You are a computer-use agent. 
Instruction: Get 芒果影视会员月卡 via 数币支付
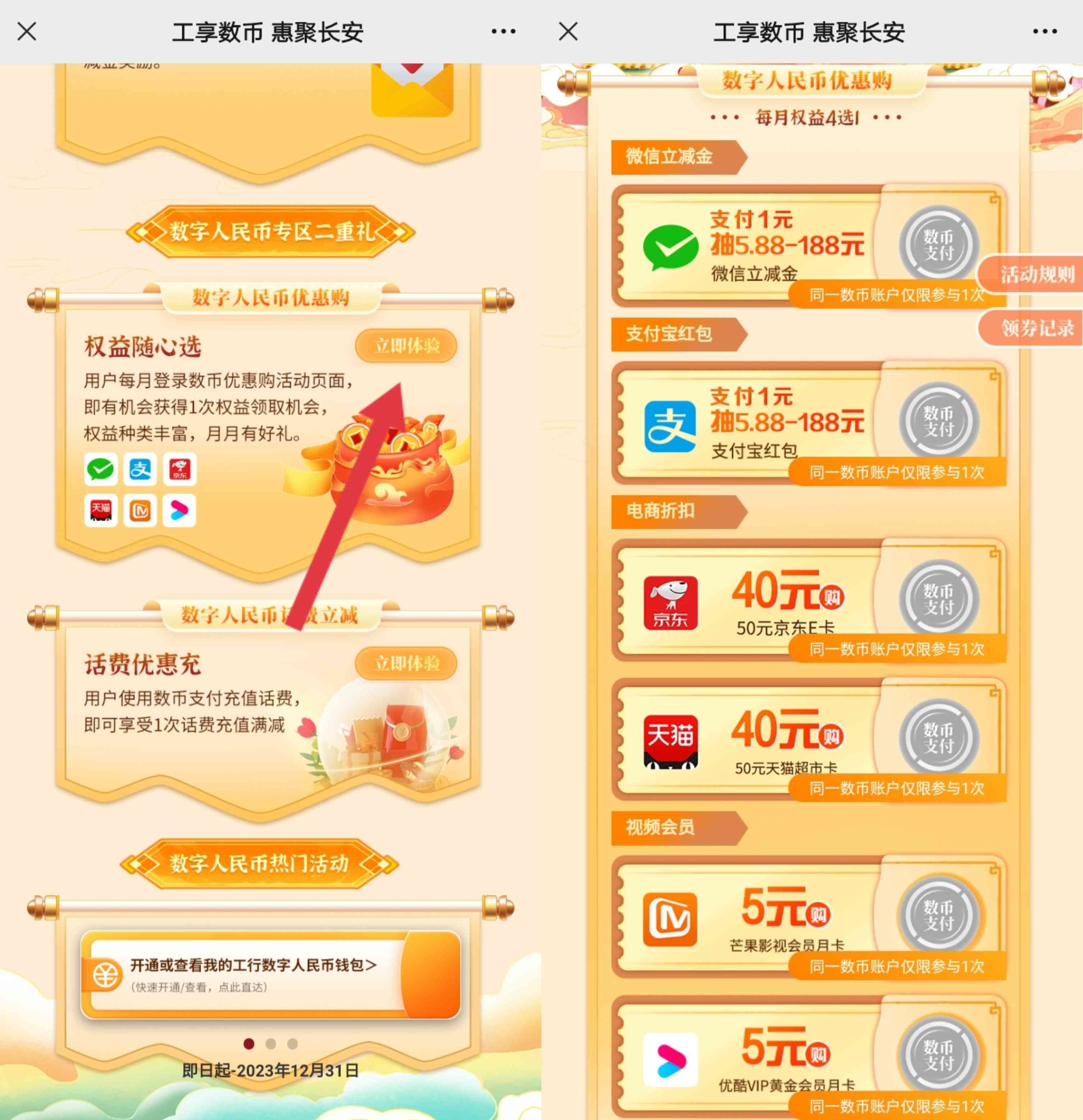pos(938,915)
